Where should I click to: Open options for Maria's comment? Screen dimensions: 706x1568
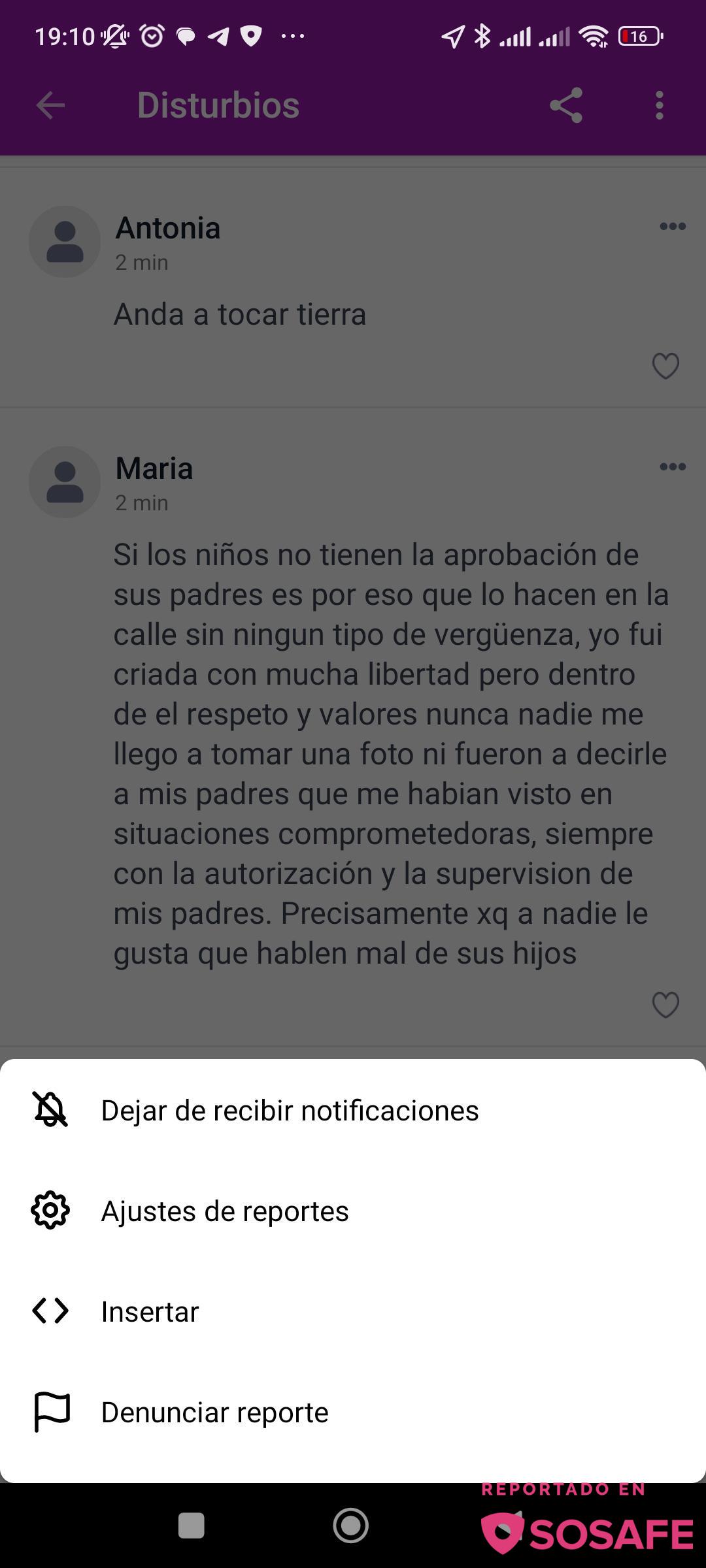tap(673, 467)
